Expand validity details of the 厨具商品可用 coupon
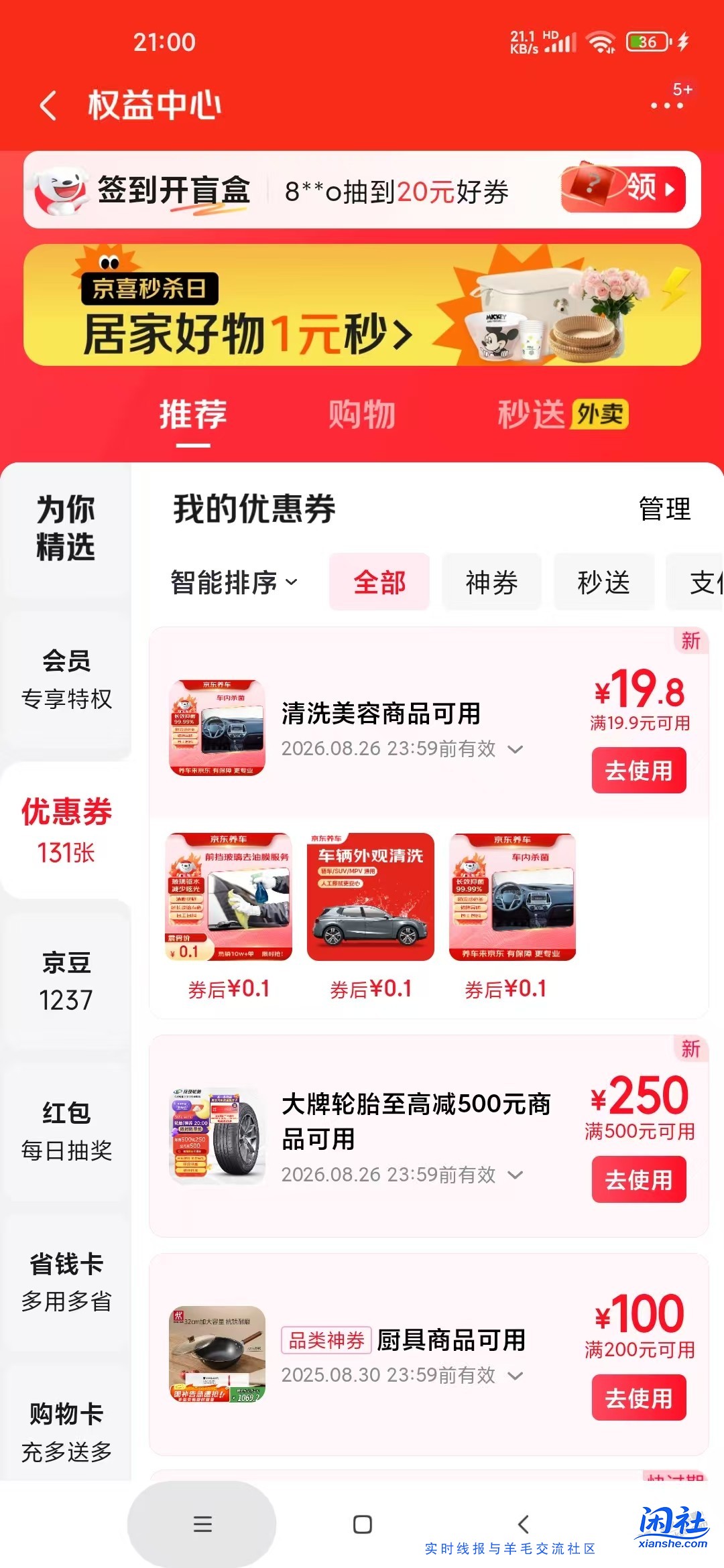Viewport: 724px width, 1568px height. [515, 1376]
